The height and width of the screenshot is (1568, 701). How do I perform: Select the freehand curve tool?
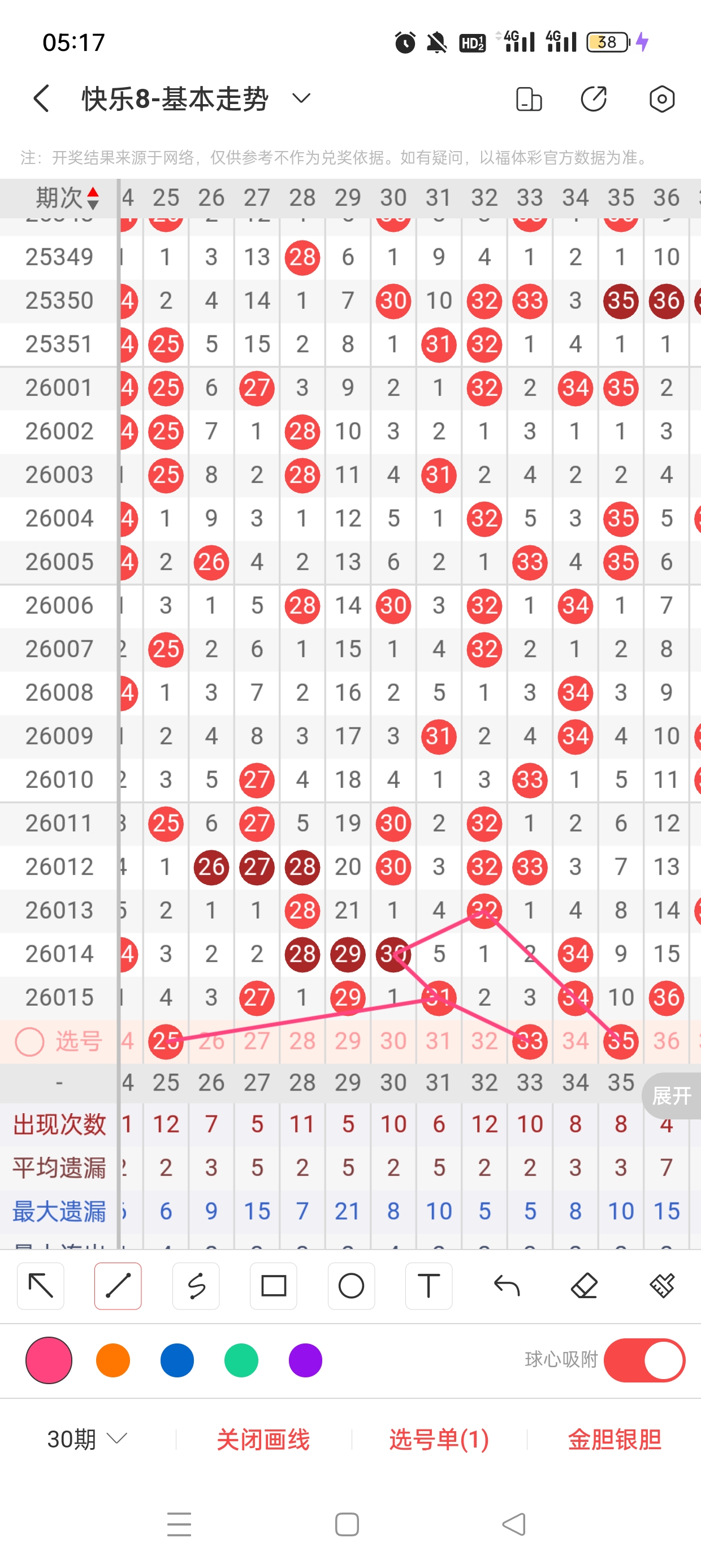196,1286
